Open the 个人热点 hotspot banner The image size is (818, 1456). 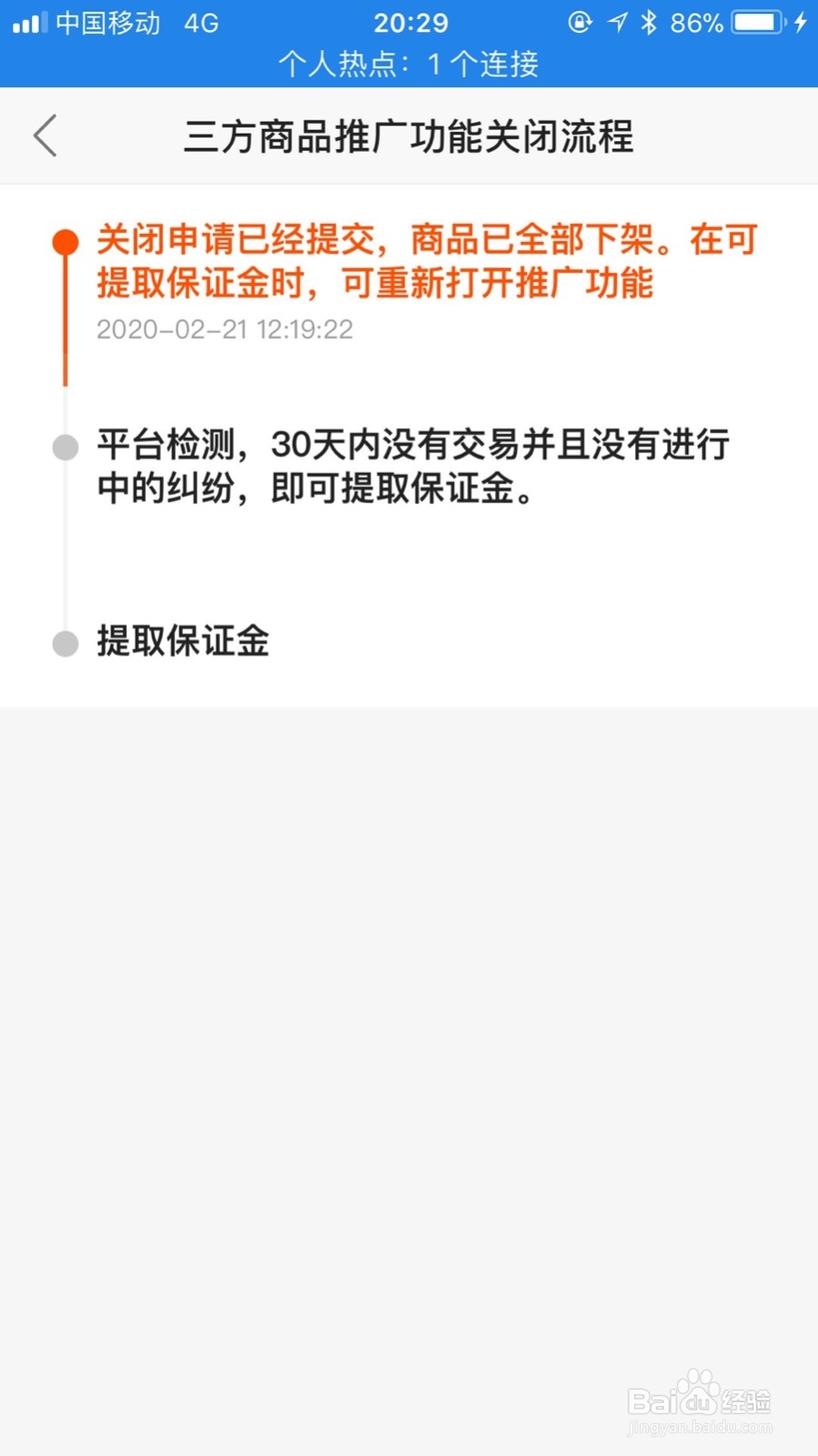[x=409, y=65]
